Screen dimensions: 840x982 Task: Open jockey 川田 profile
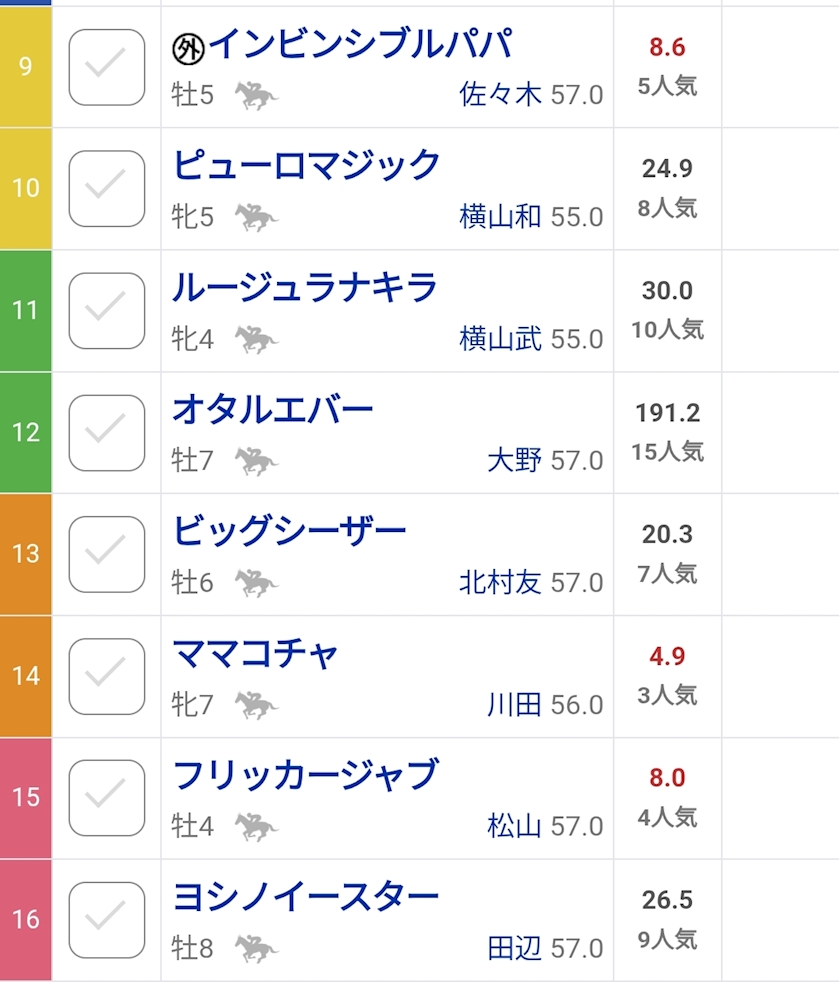pos(514,705)
